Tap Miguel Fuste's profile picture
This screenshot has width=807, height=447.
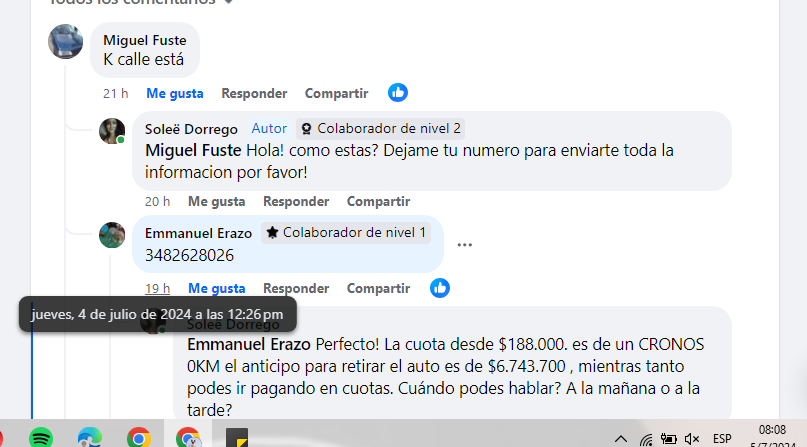click(66, 41)
